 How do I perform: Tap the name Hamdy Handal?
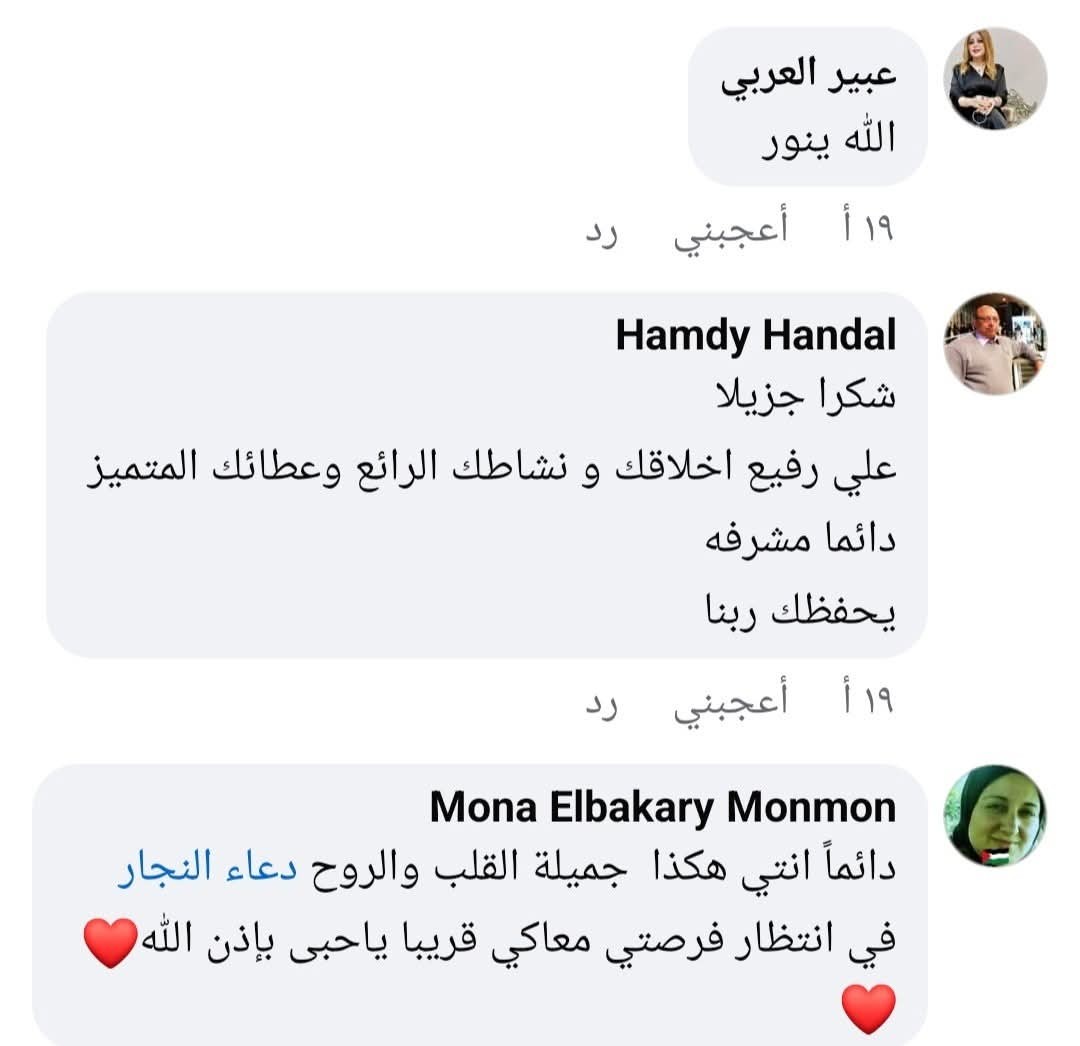click(755, 336)
